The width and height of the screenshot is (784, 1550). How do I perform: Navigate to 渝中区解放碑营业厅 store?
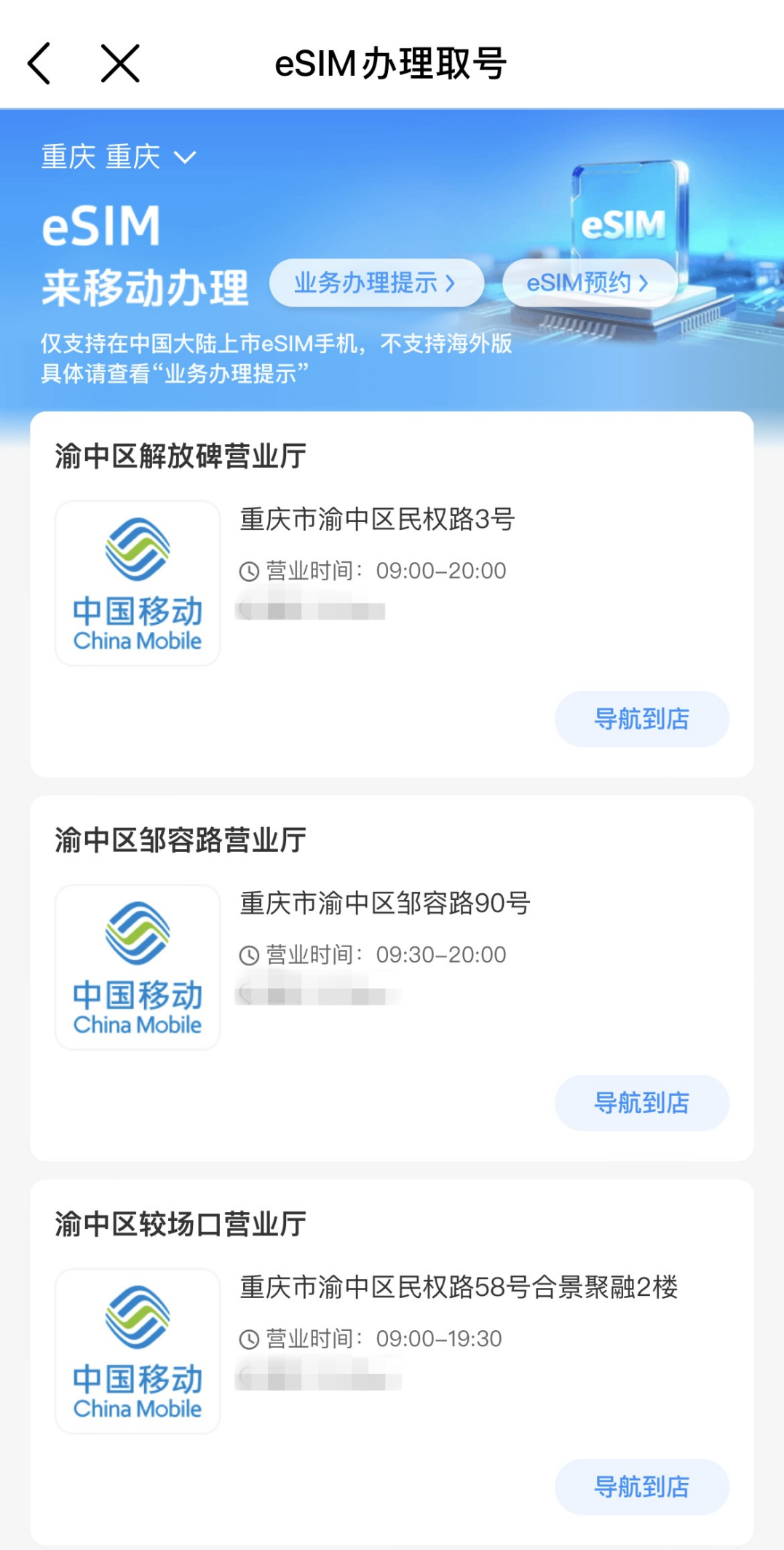tap(641, 719)
